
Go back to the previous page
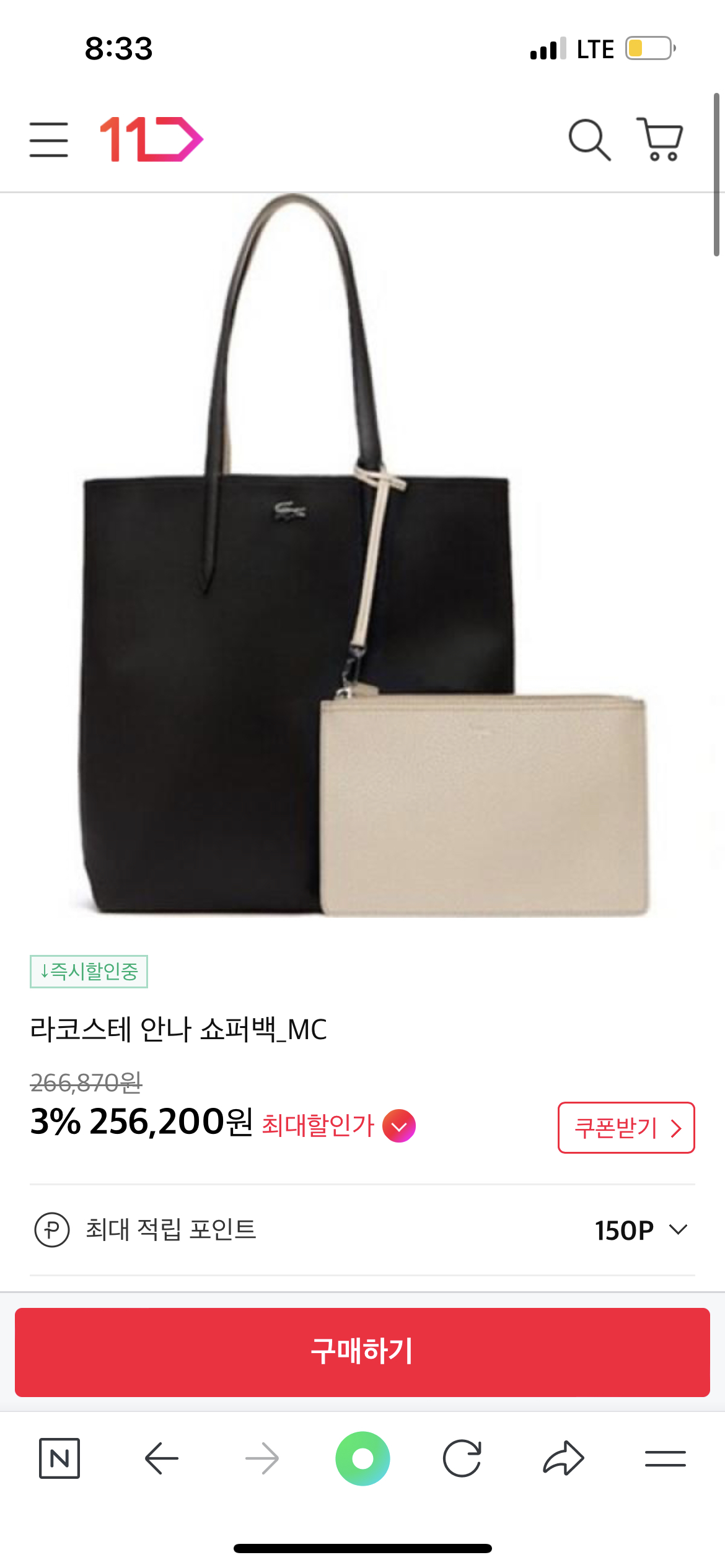(x=162, y=1458)
